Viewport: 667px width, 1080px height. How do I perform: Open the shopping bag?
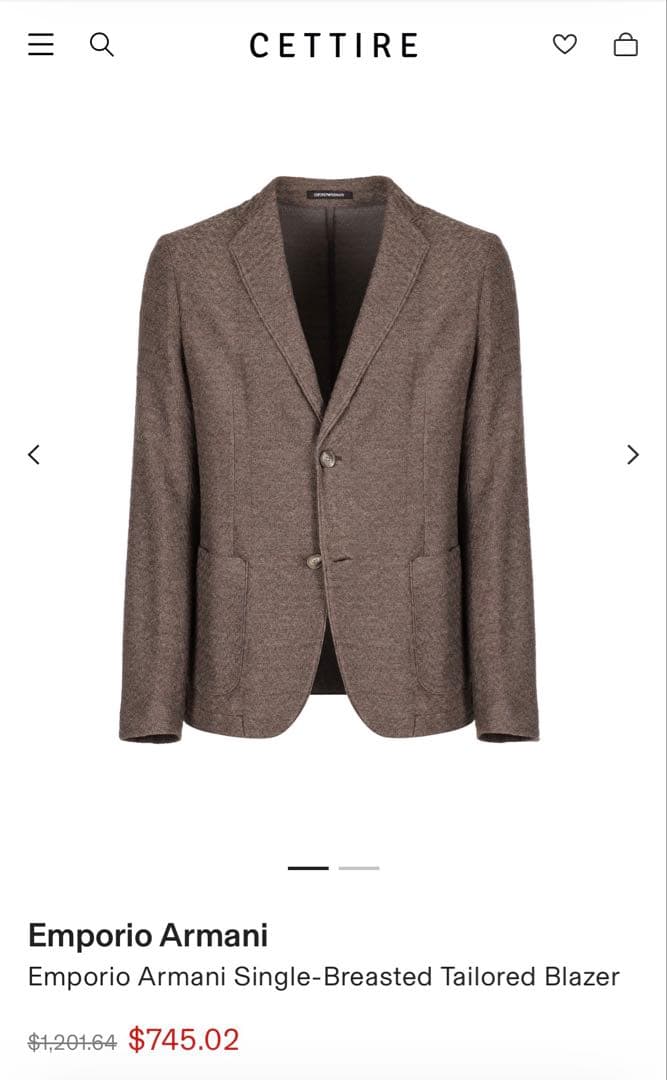pos(626,45)
